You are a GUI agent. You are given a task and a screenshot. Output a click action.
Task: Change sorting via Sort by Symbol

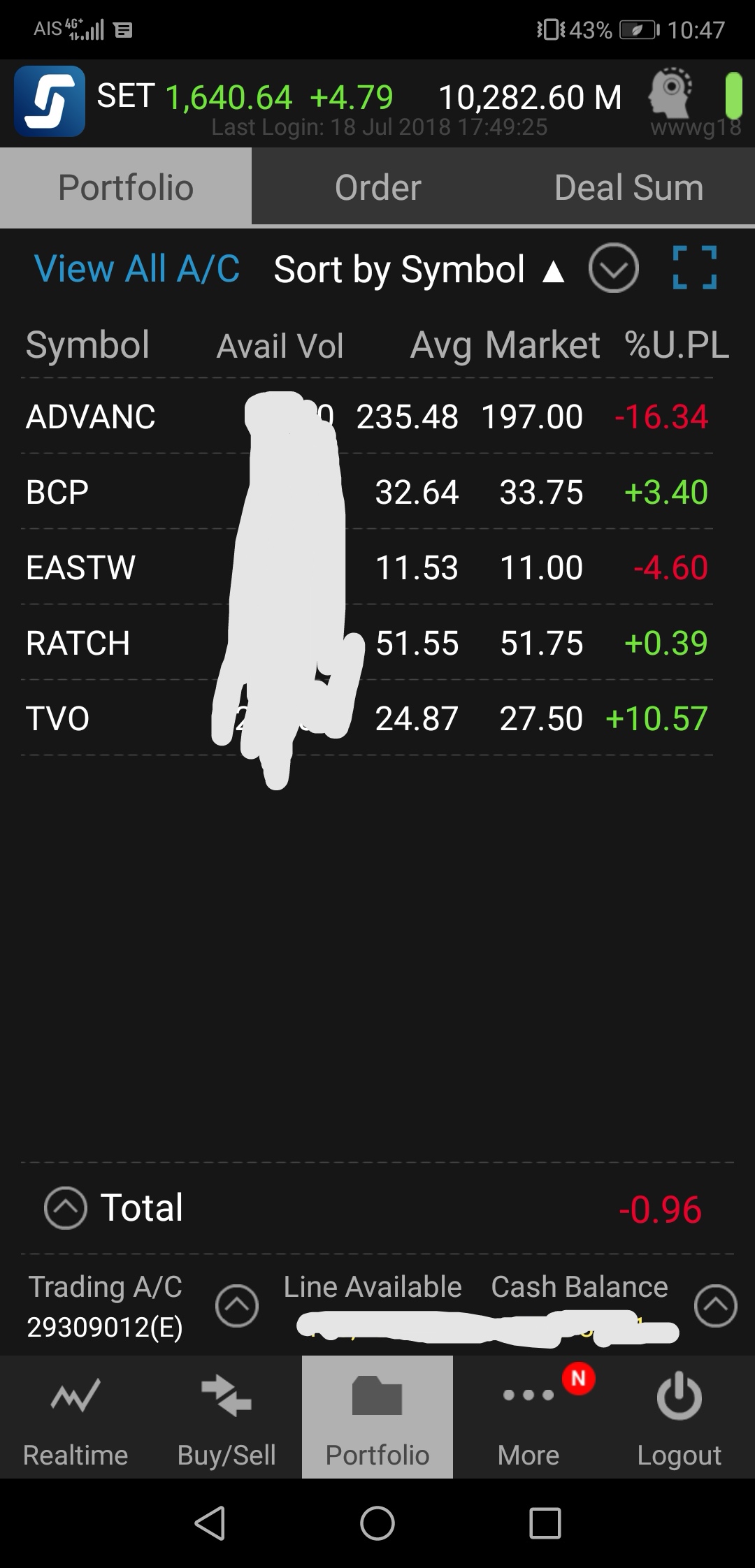click(x=418, y=270)
